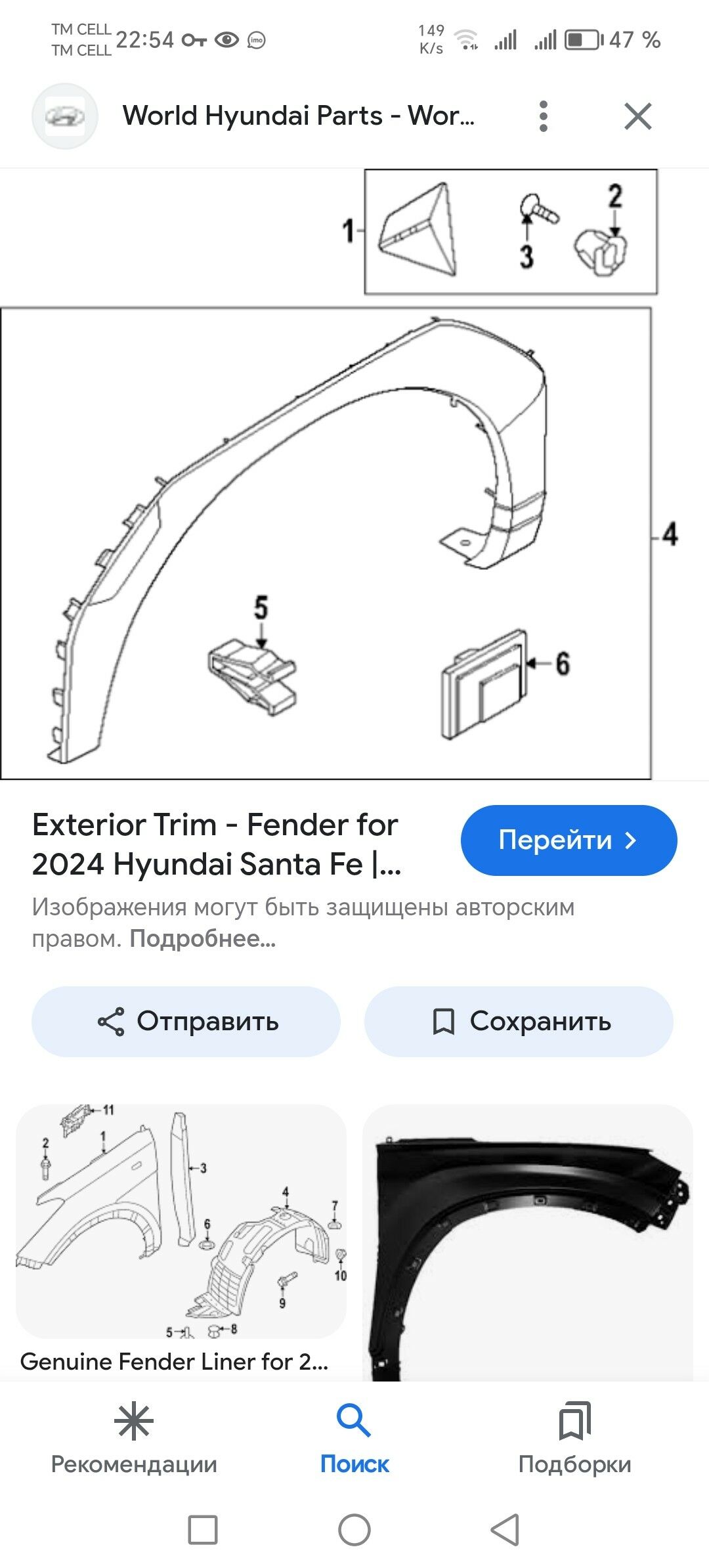Tap the Перейти button to visit the site
709x1568 pixels.
(569, 840)
